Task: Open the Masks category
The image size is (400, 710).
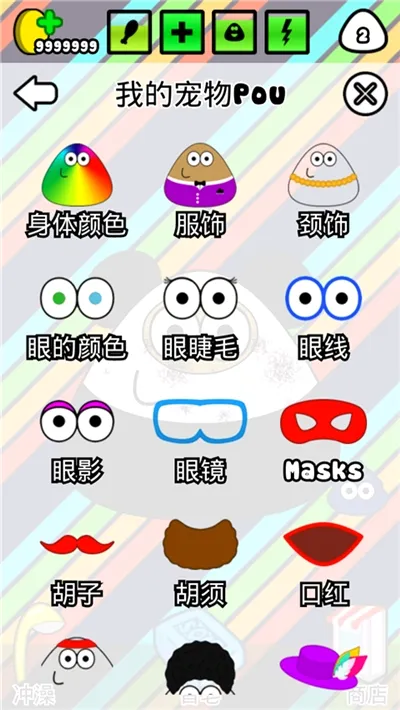Action: pyautogui.click(x=323, y=441)
